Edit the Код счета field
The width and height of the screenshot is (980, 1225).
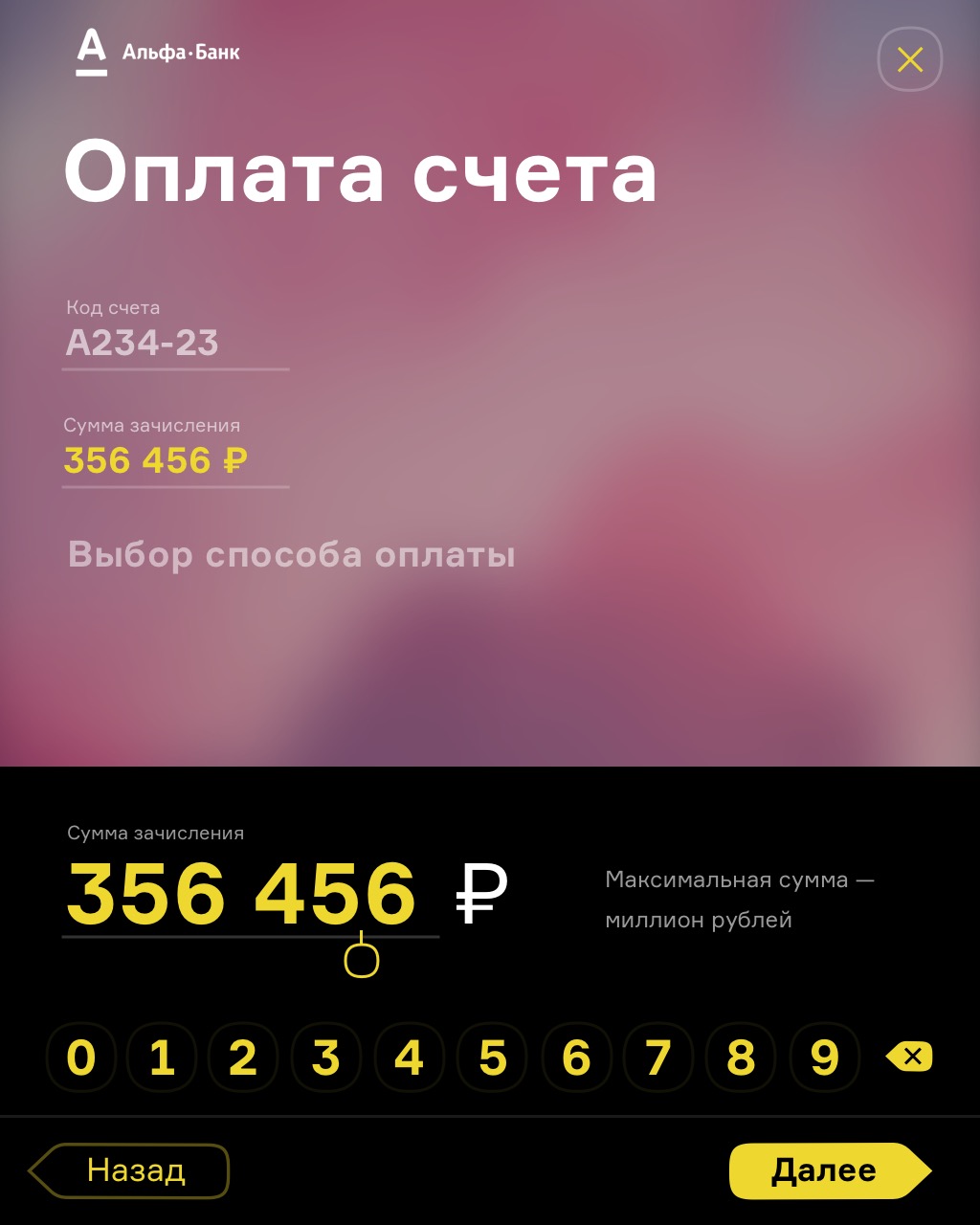pyautogui.click(x=174, y=344)
